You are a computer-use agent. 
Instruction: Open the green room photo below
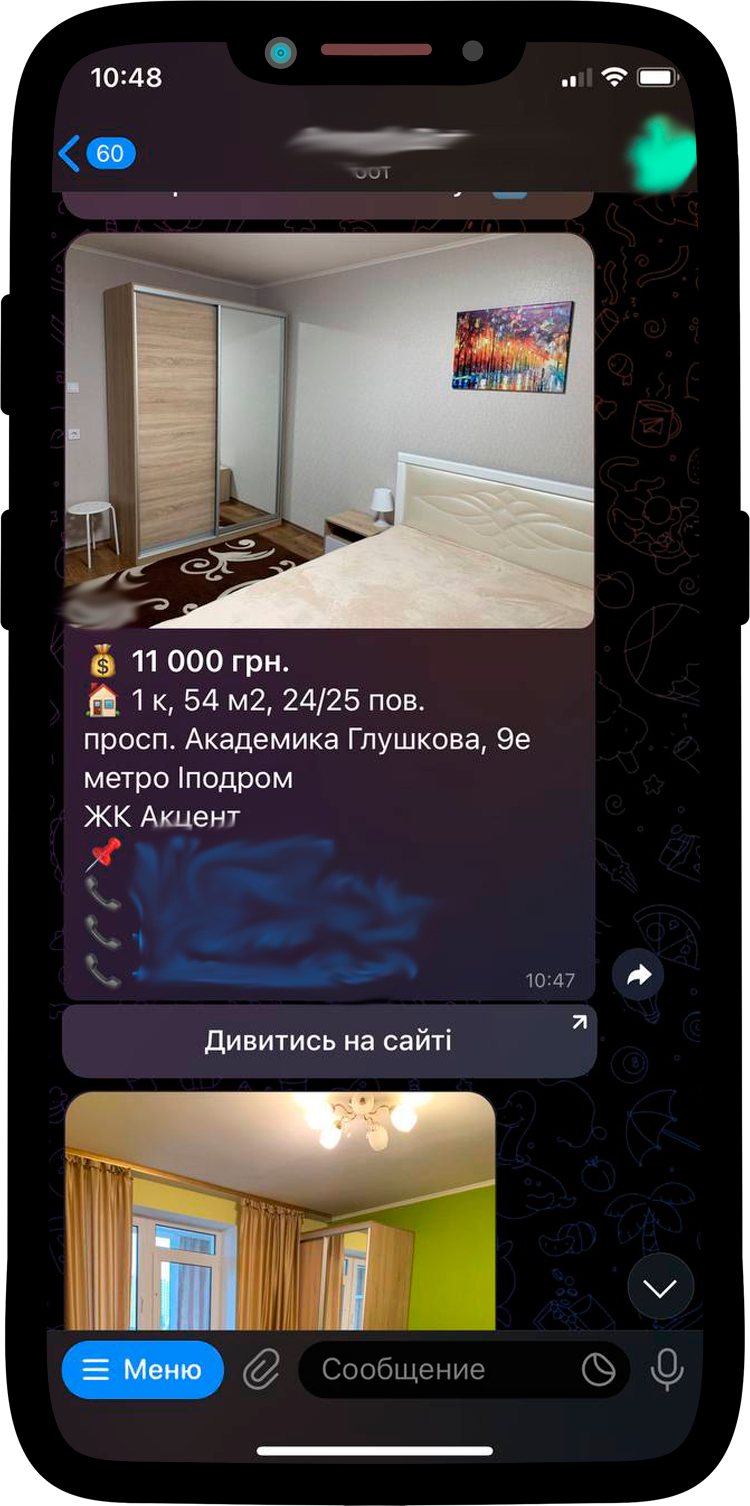point(280,1210)
